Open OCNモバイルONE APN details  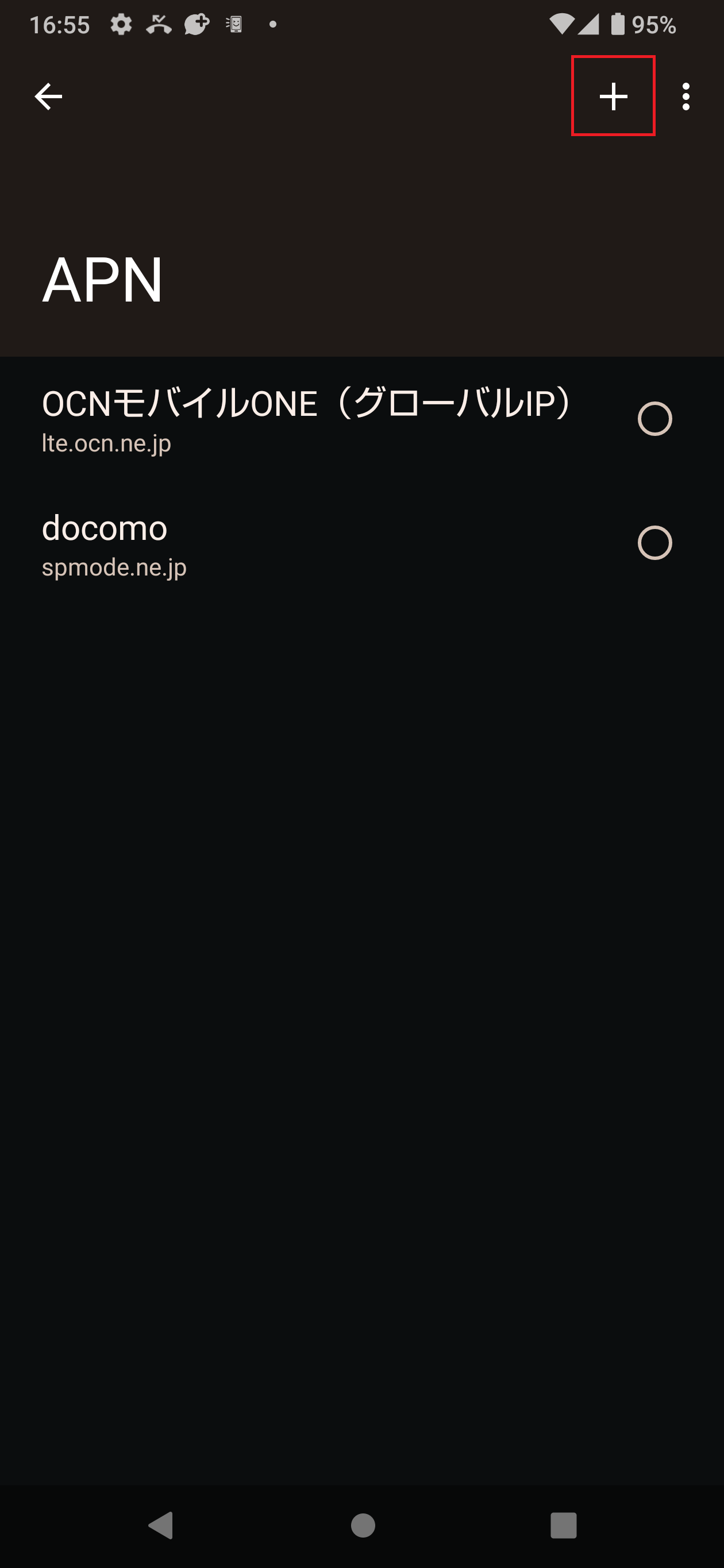305,419
